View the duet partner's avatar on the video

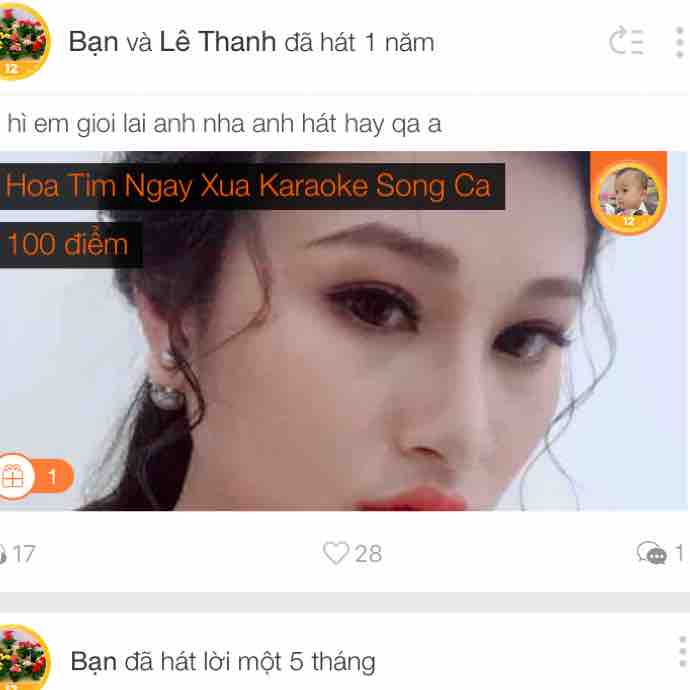[628, 196]
